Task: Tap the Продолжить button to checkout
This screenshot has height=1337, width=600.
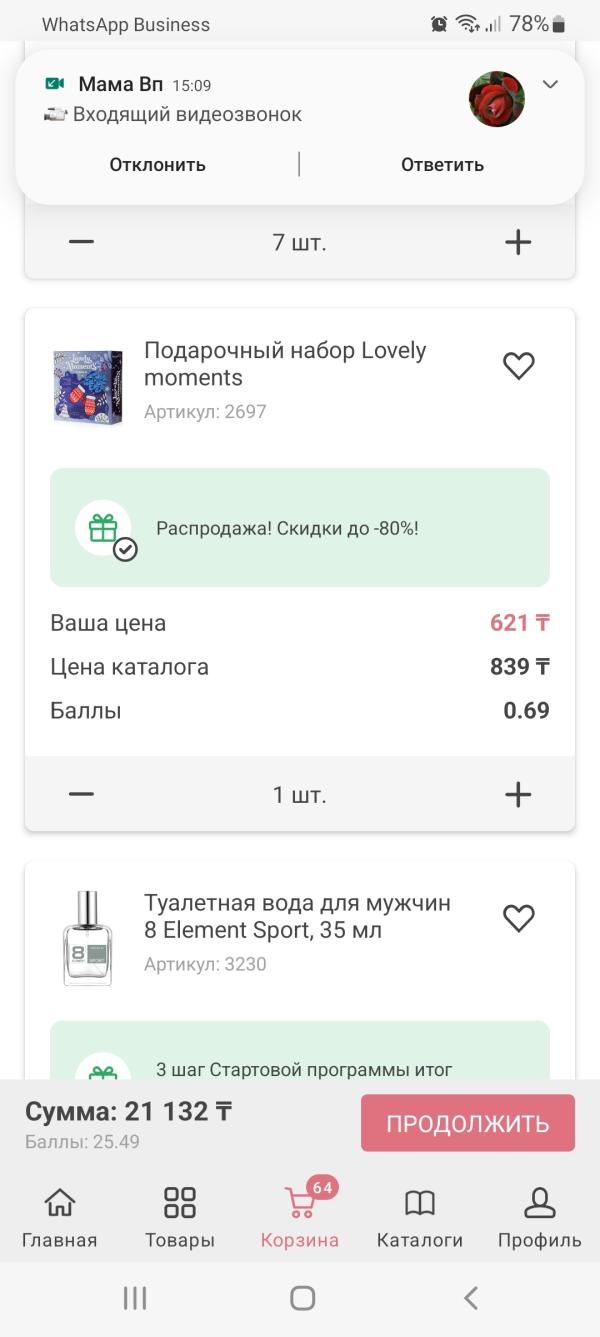Action: (x=467, y=1123)
